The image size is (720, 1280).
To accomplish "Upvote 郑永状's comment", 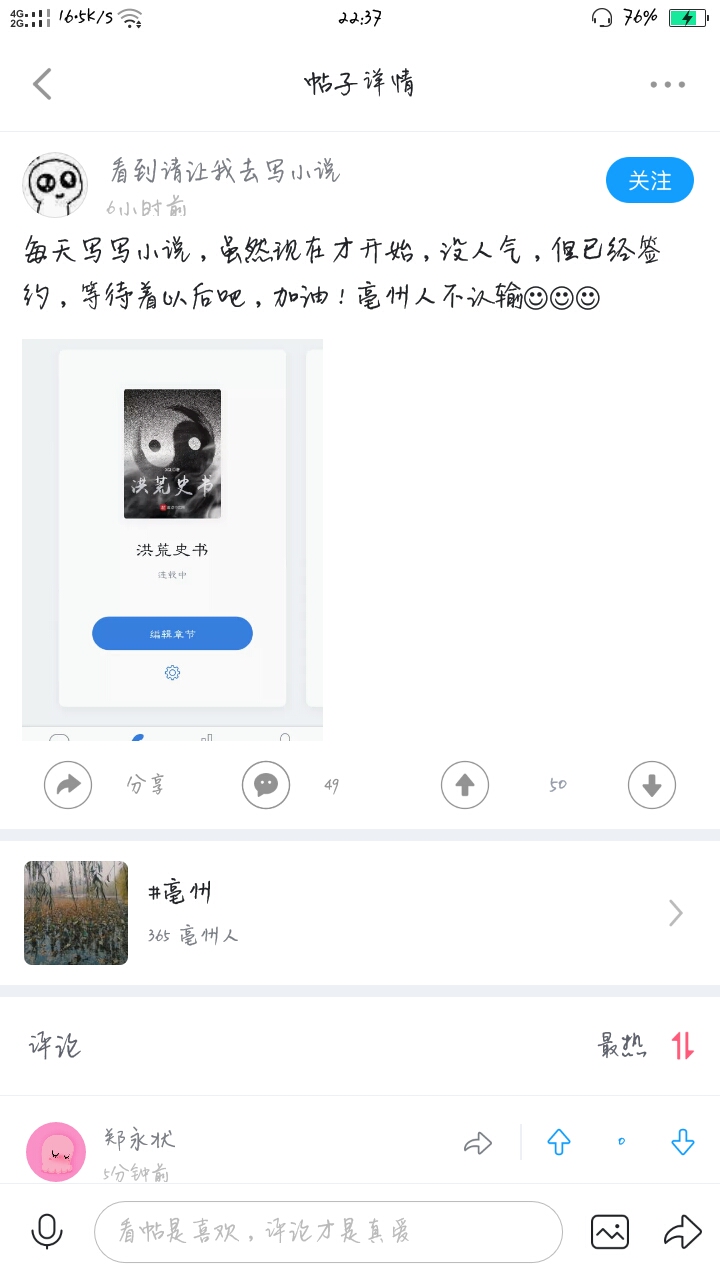I will click(x=558, y=1142).
